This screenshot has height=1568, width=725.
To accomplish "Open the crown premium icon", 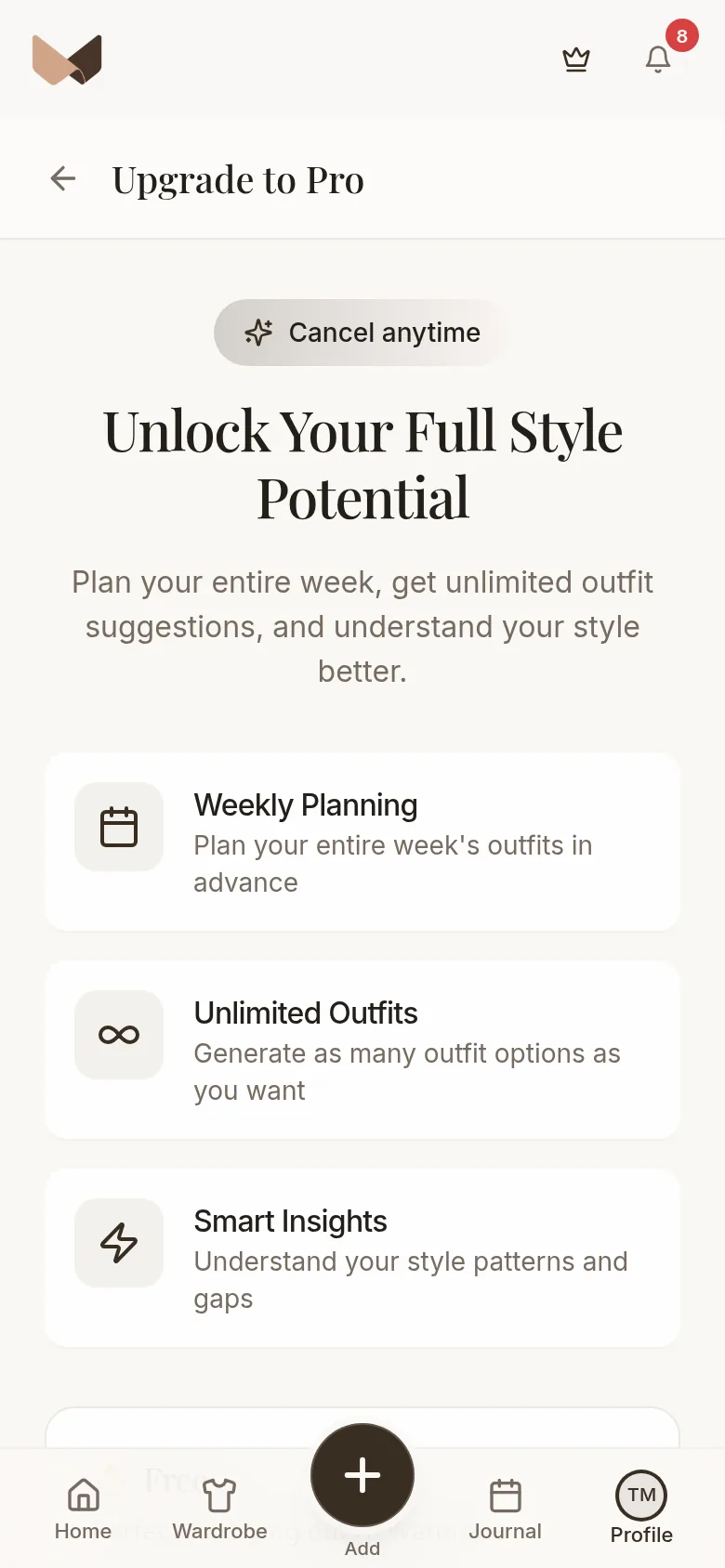I will point(576,59).
